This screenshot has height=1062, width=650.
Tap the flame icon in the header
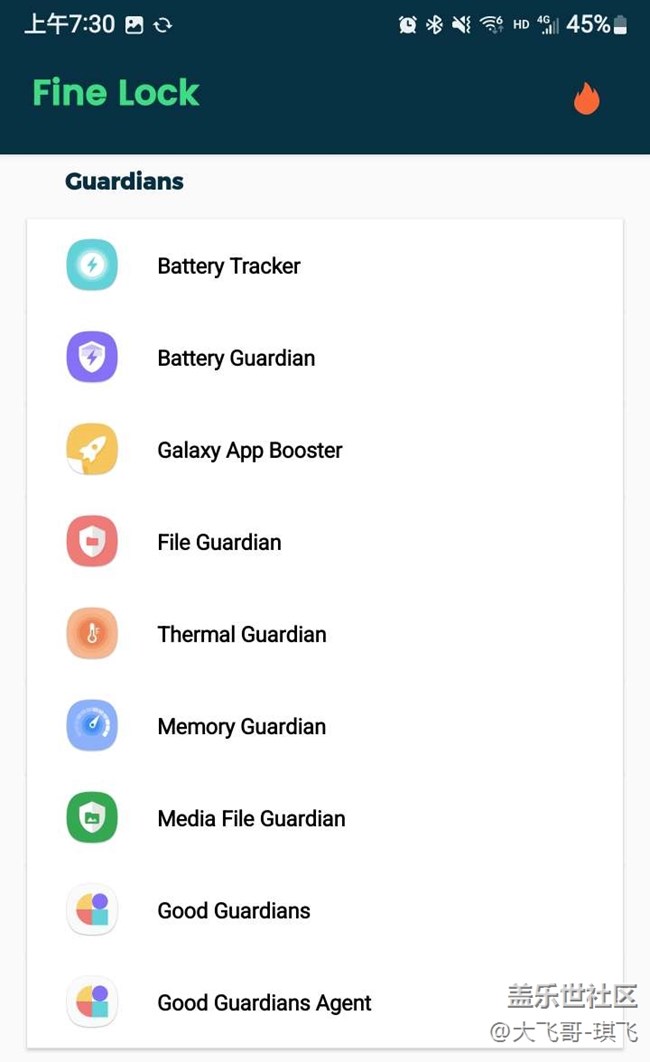point(586,98)
